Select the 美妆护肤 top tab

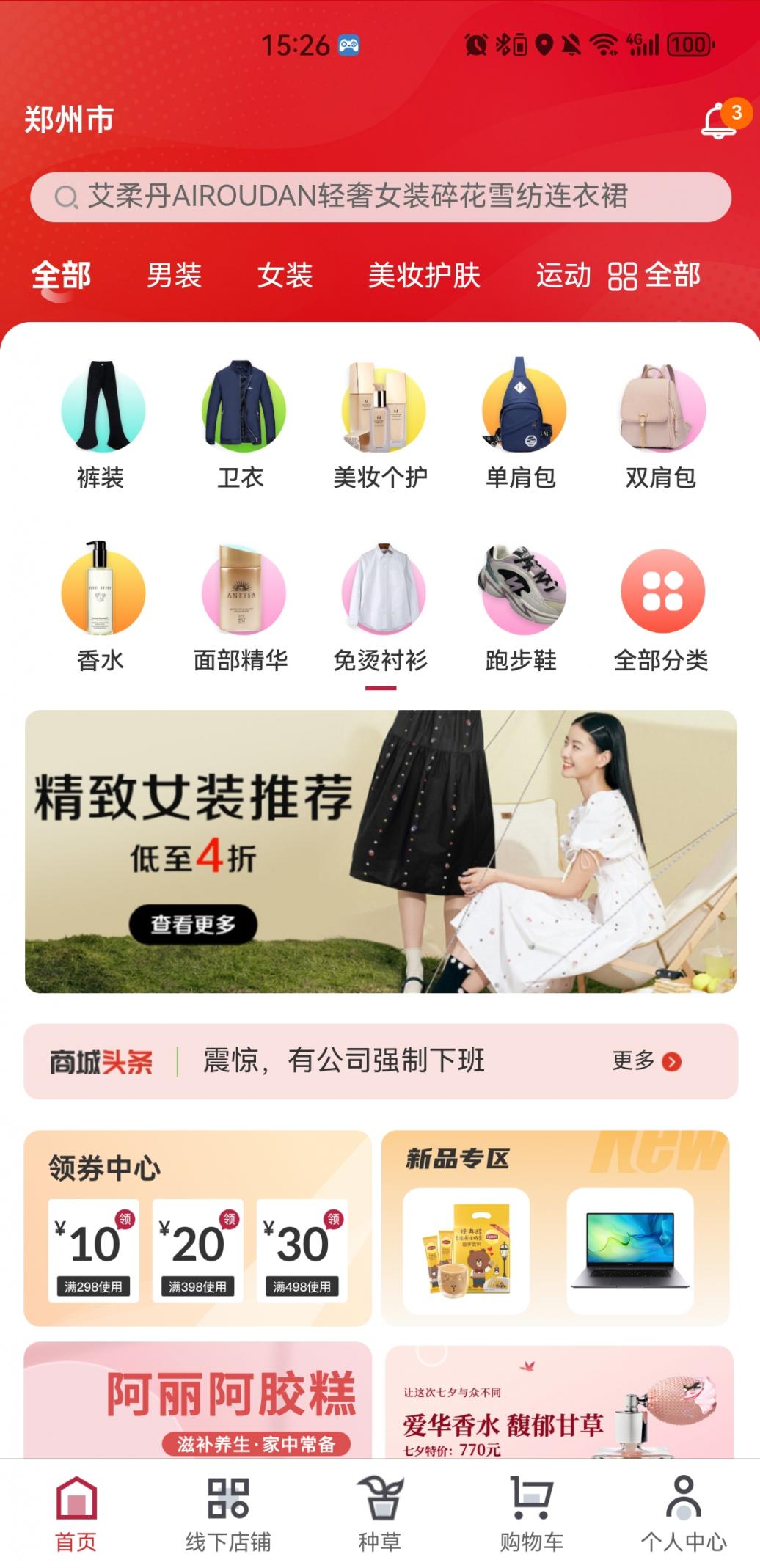click(424, 276)
